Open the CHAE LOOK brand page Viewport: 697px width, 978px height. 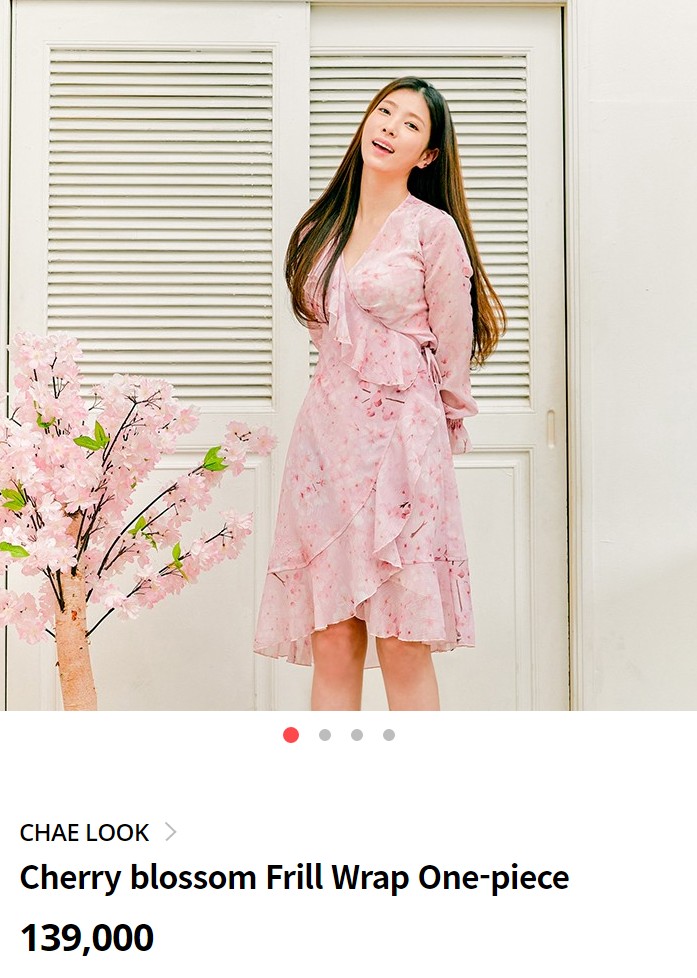tap(97, 832)
